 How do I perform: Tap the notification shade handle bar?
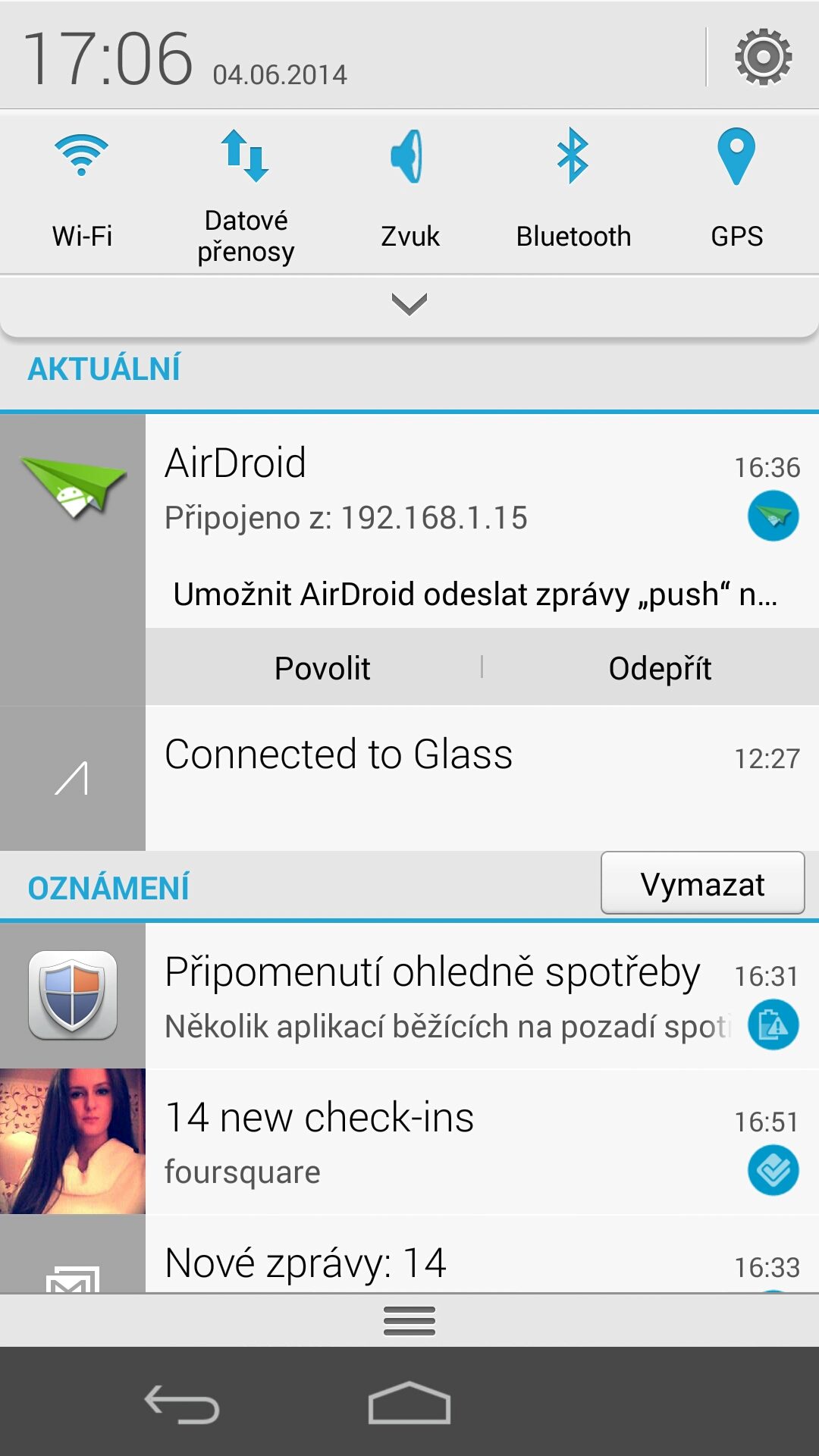409,1321
